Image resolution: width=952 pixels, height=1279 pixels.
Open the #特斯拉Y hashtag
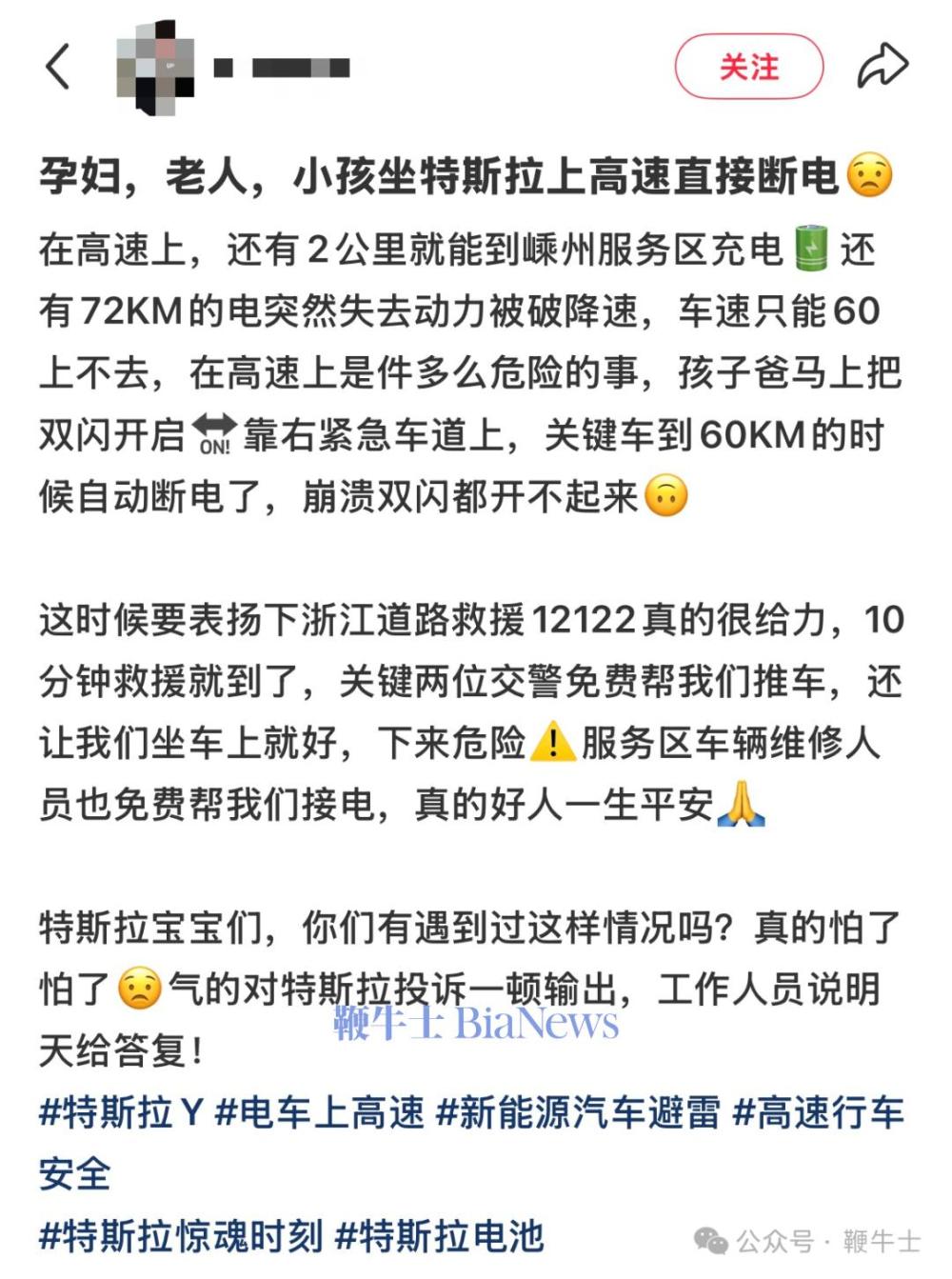coord(121,1112)
